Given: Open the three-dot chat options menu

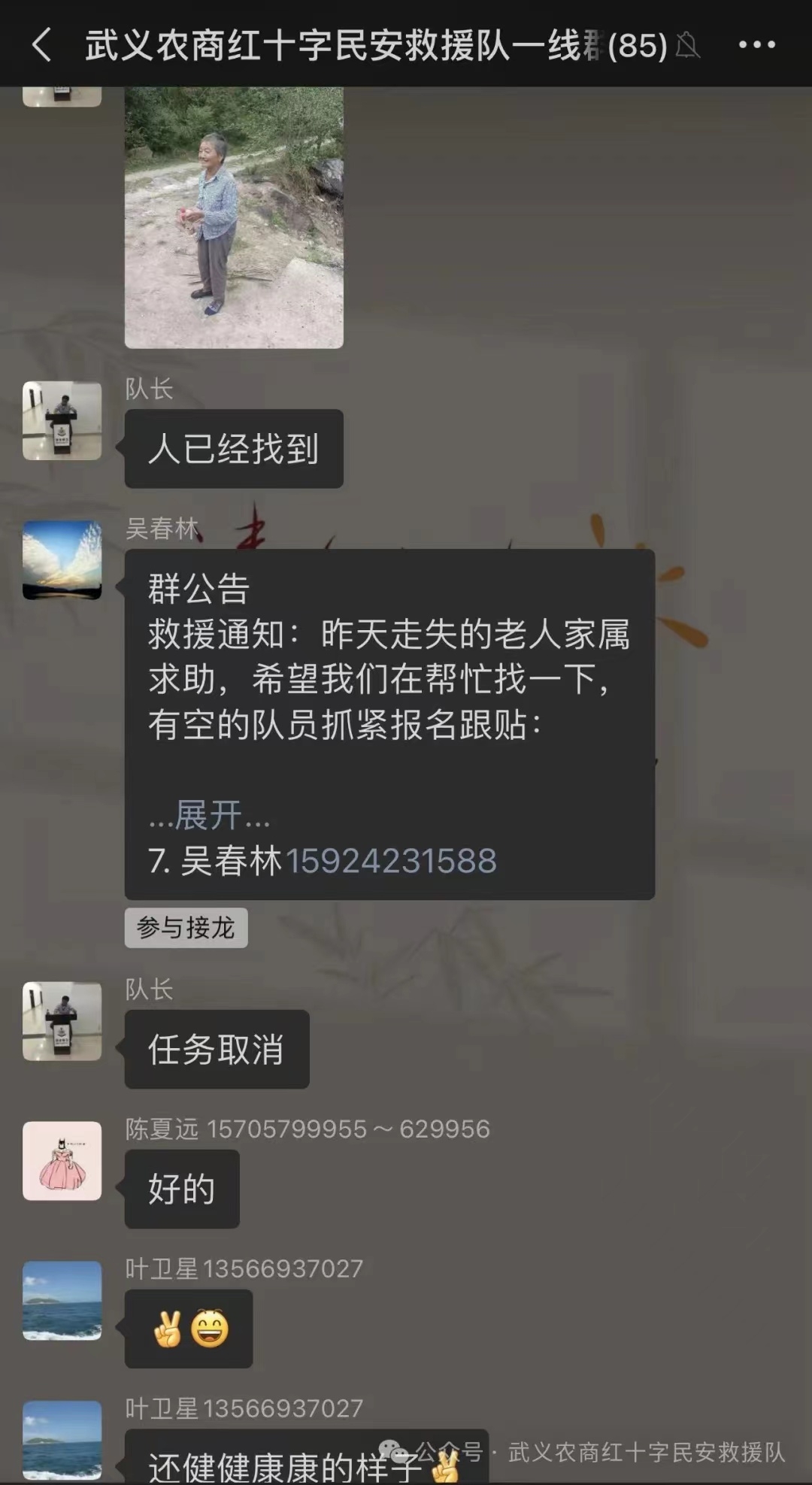Looking at the screenshot, I should [756, 45].
